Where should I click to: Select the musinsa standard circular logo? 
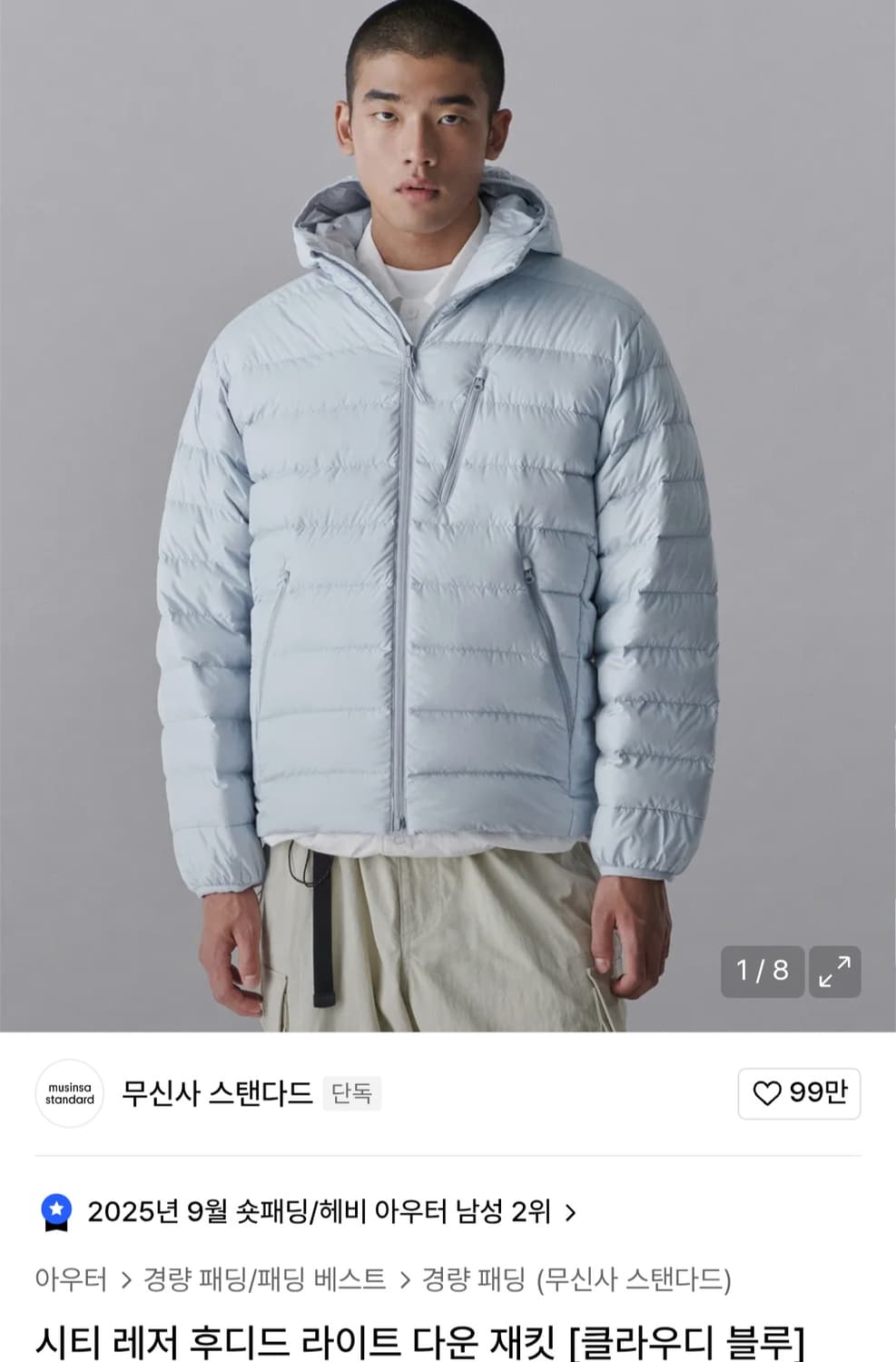coord(69,1094)
